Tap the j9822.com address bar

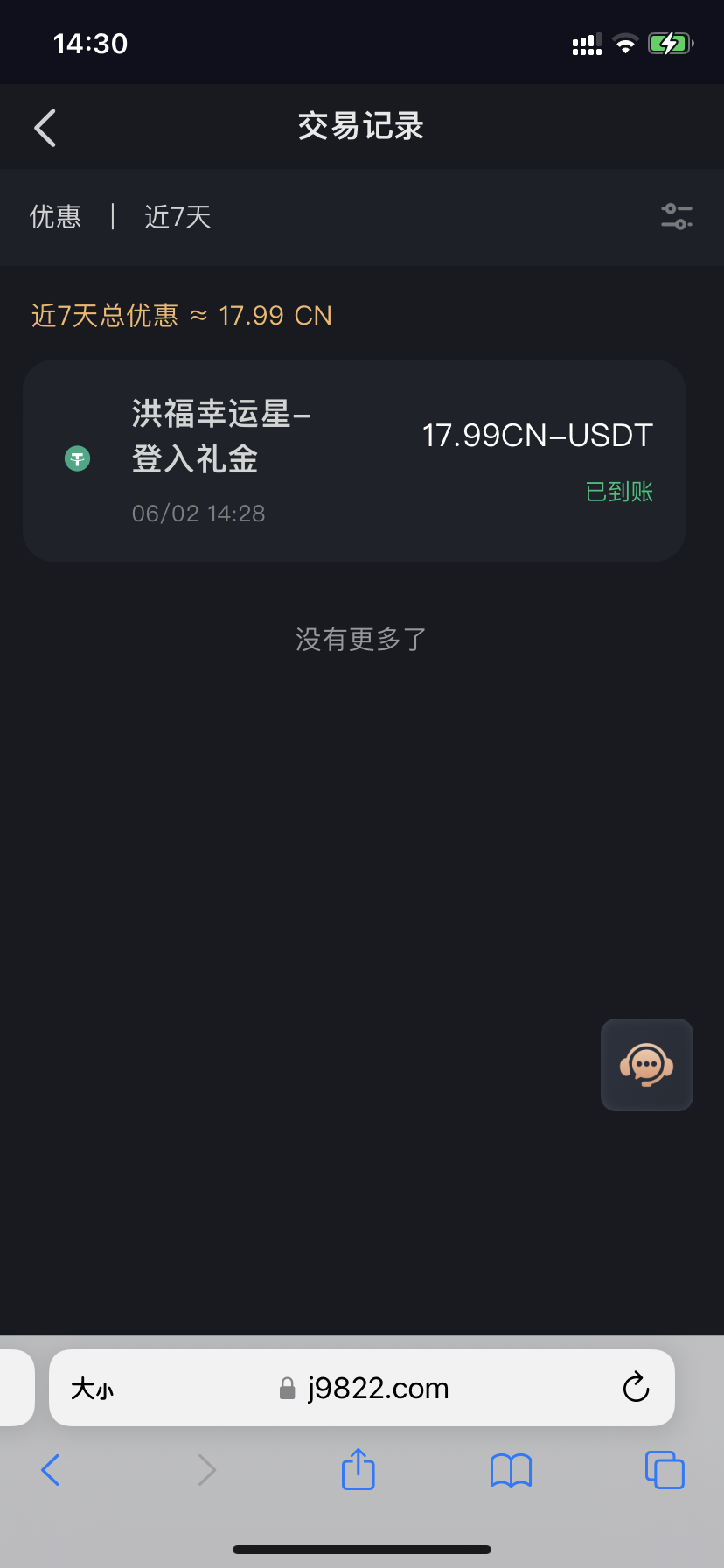[x=362, y=1388]
